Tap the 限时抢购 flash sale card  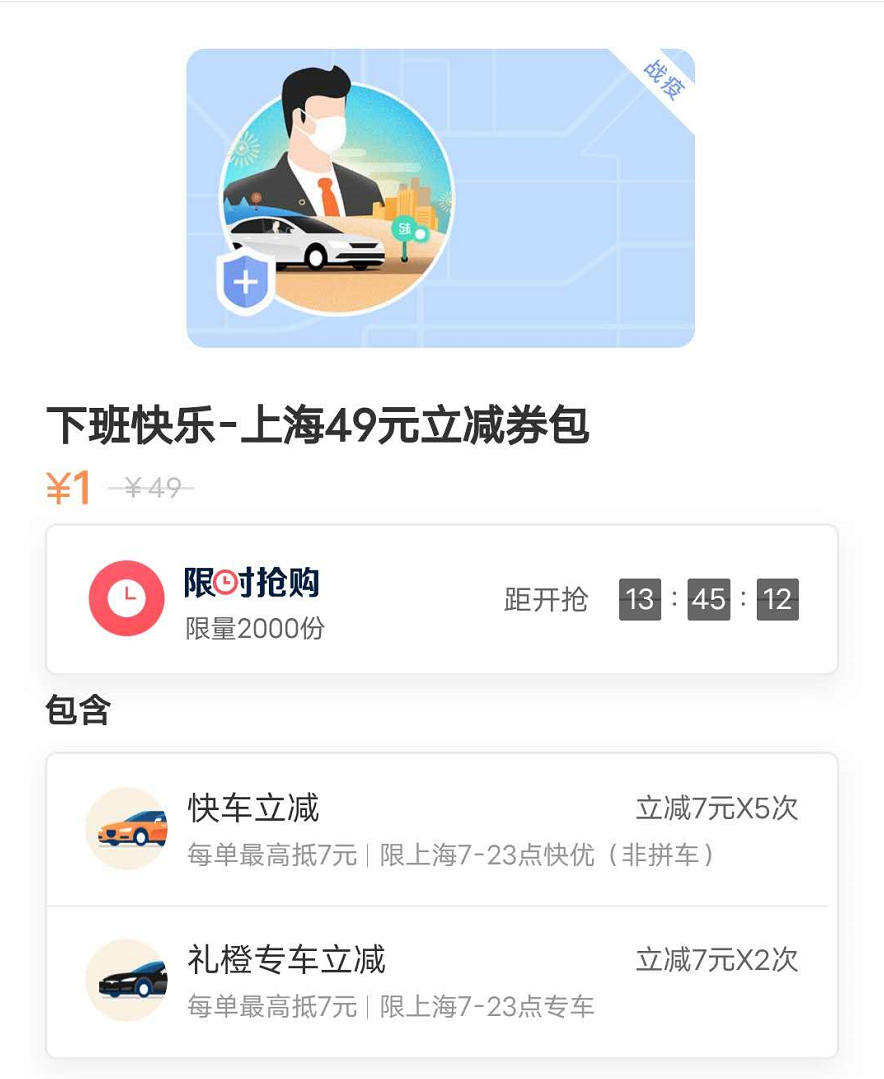441,599
